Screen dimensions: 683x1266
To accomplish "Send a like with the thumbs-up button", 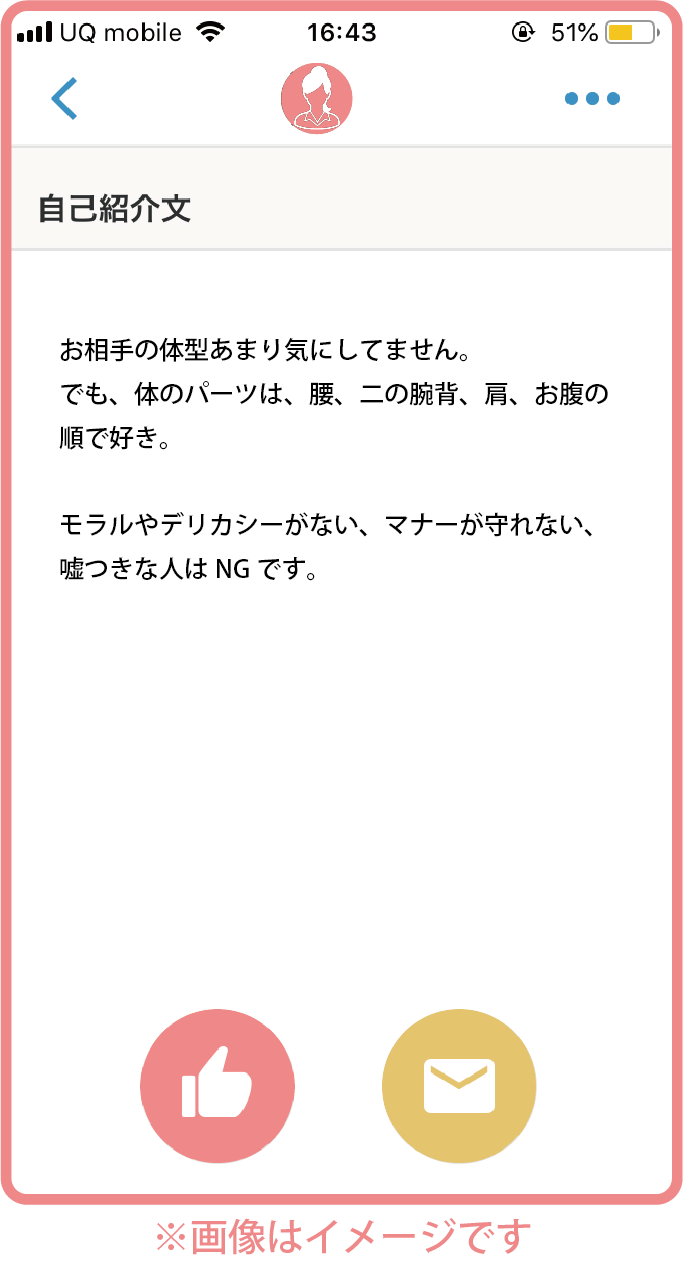I will [217, 1086].
